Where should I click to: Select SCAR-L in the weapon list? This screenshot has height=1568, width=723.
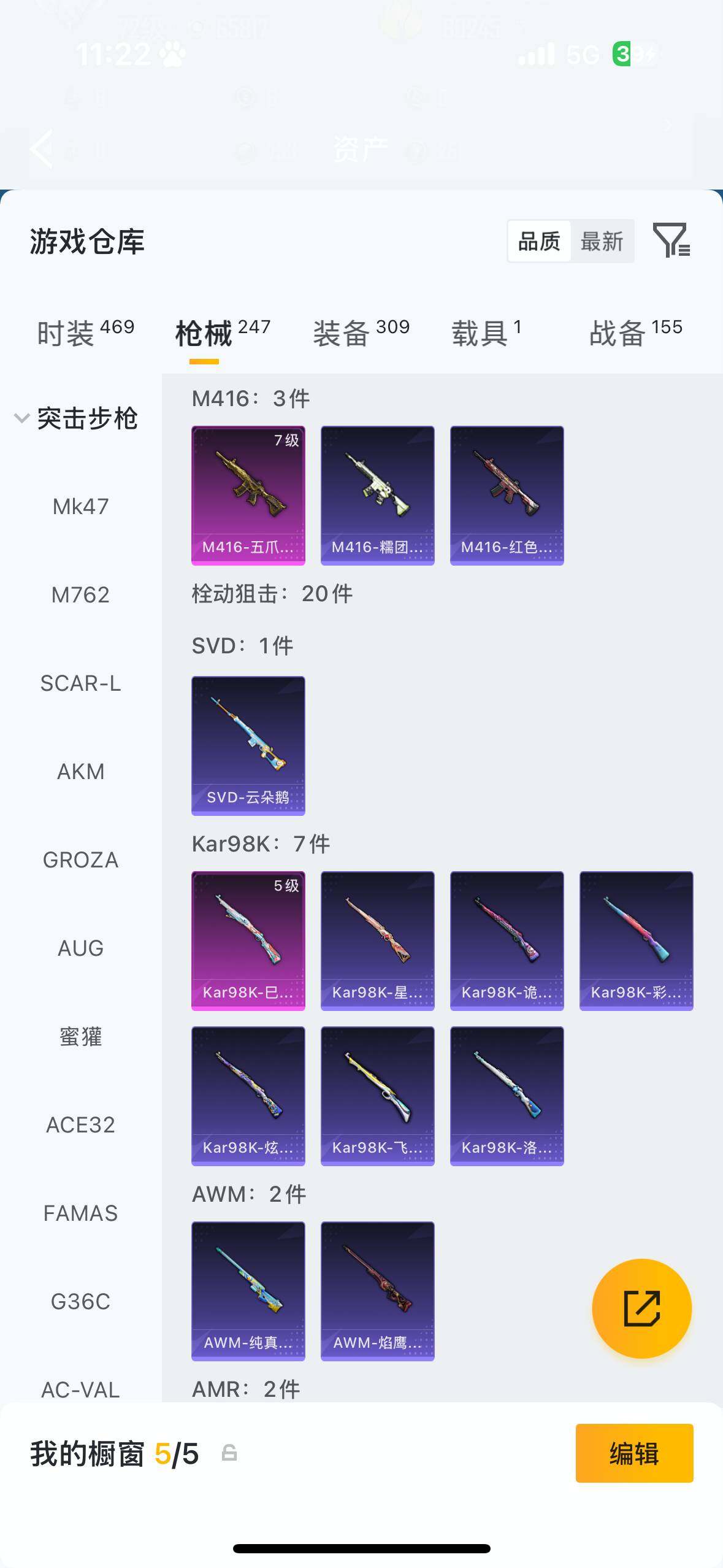click(x=80, y=683)
